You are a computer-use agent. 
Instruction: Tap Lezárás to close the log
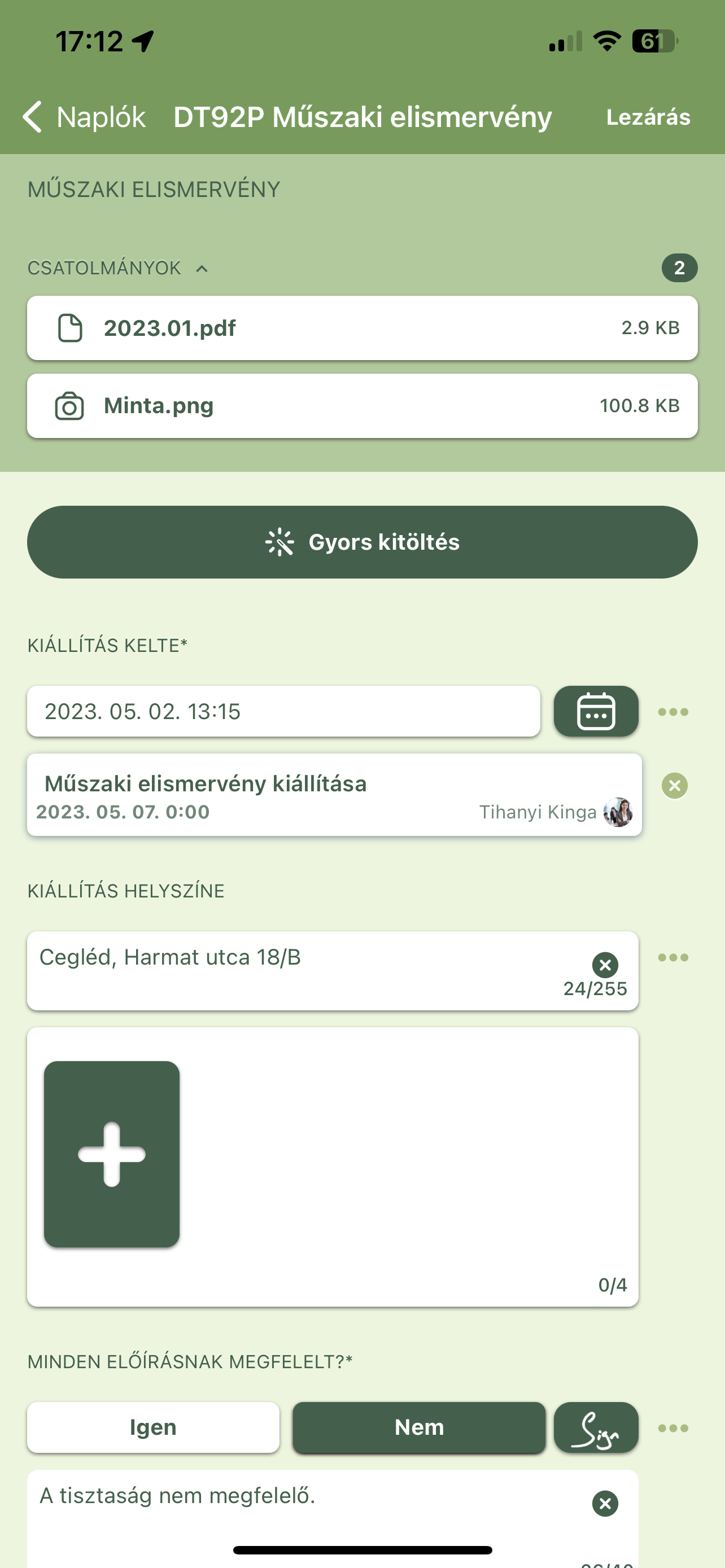tap(648, 117)
